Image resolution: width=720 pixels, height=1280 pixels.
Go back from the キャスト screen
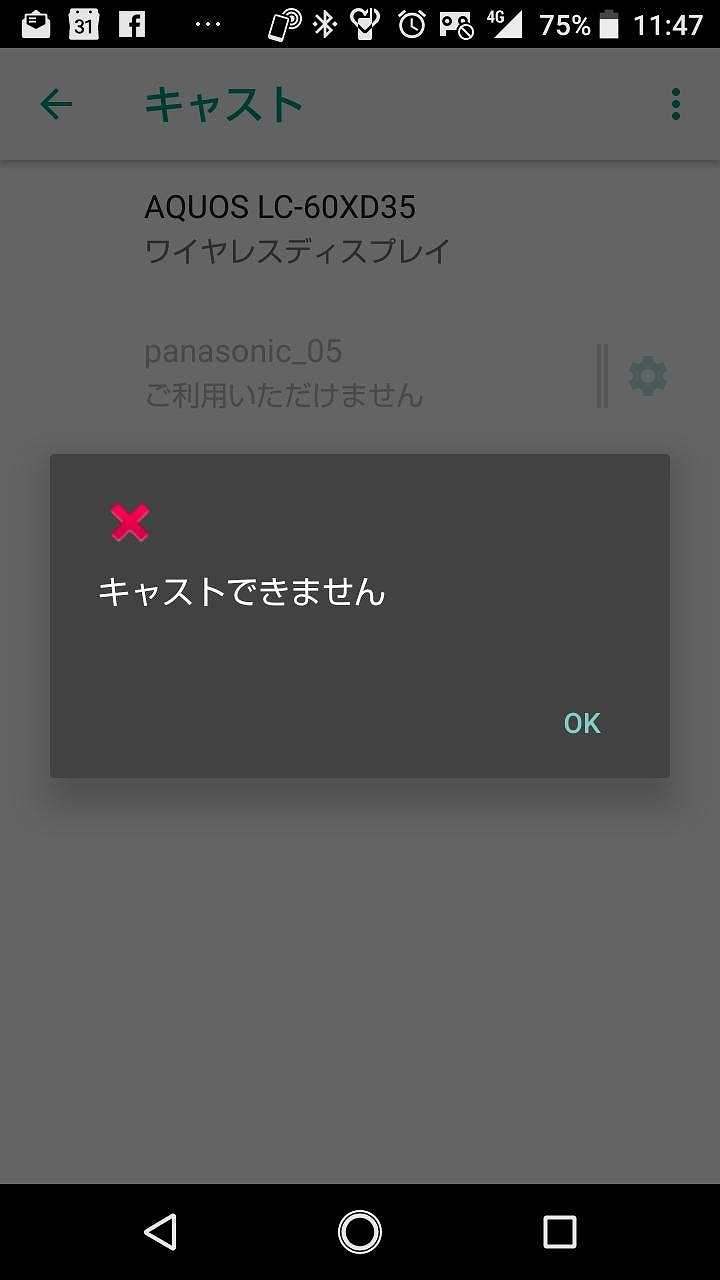pyautogui.click(x=56, y=104)
